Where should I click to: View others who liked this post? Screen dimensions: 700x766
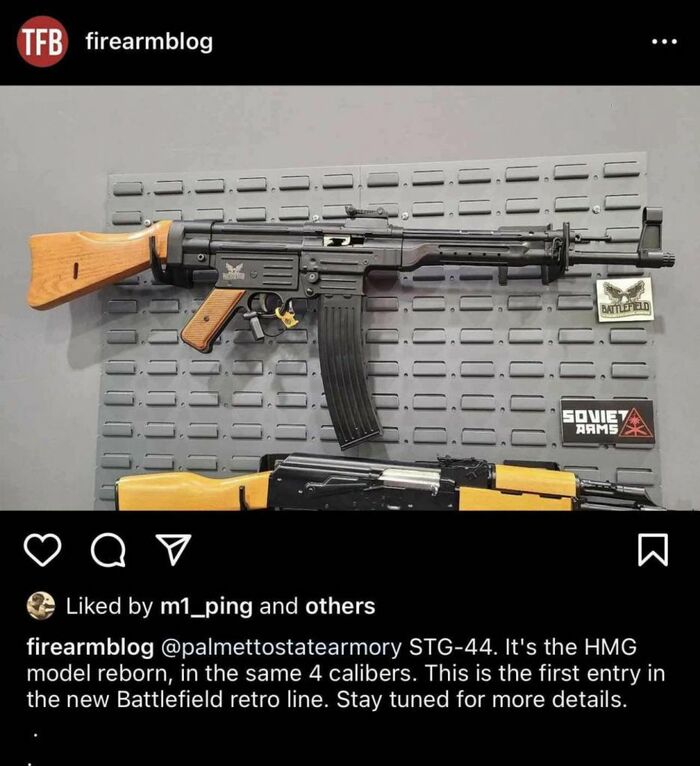[x=339, y=606]
